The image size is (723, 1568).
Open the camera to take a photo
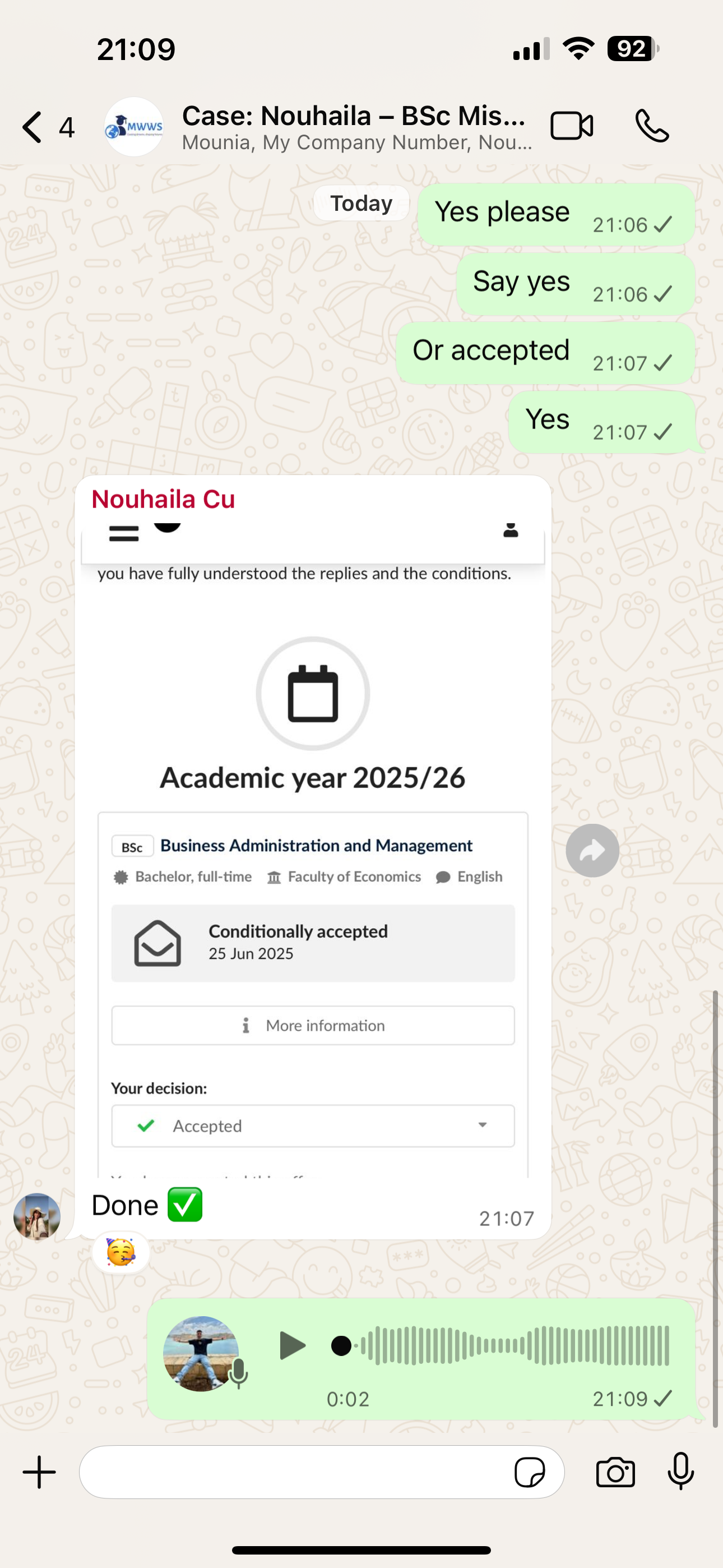615,1473
